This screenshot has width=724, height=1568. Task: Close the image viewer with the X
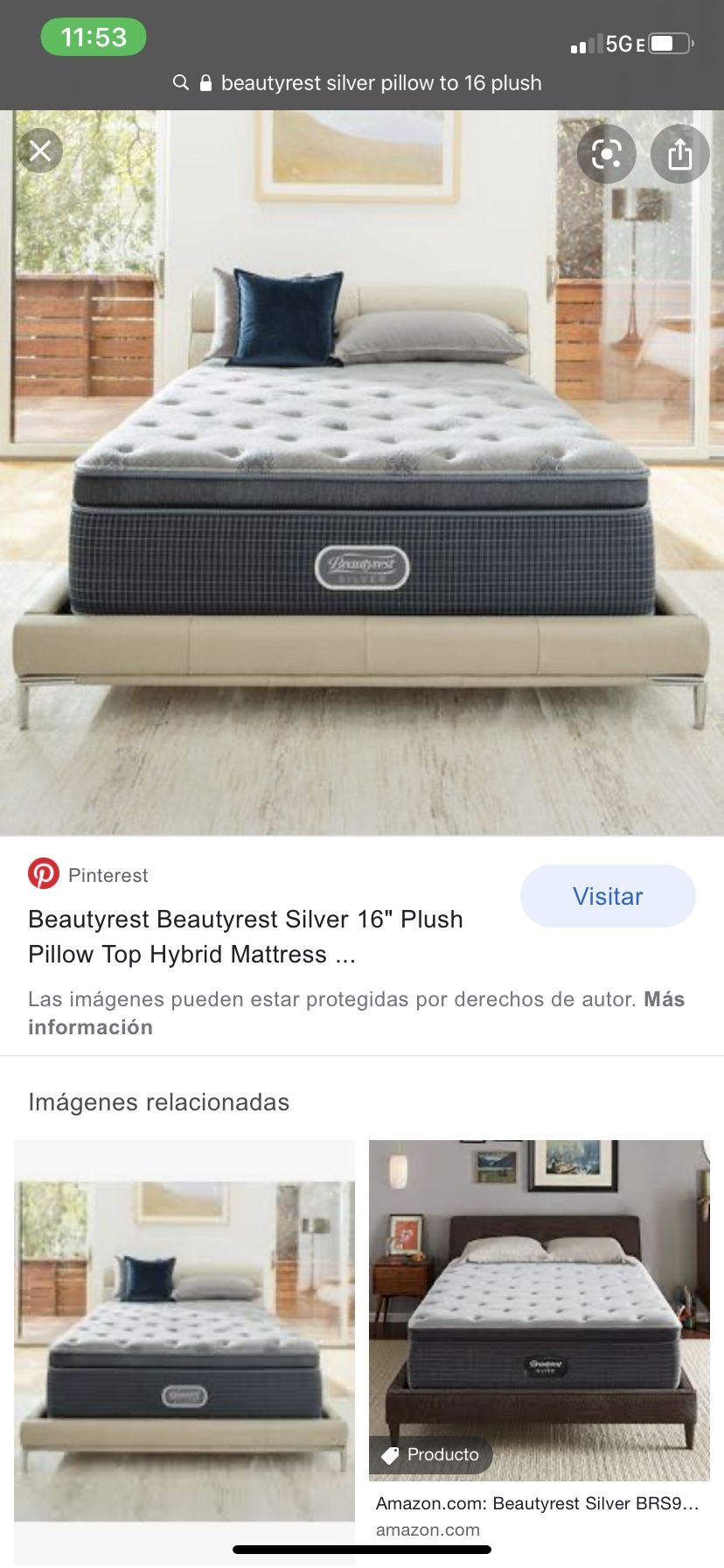(39, 150)
